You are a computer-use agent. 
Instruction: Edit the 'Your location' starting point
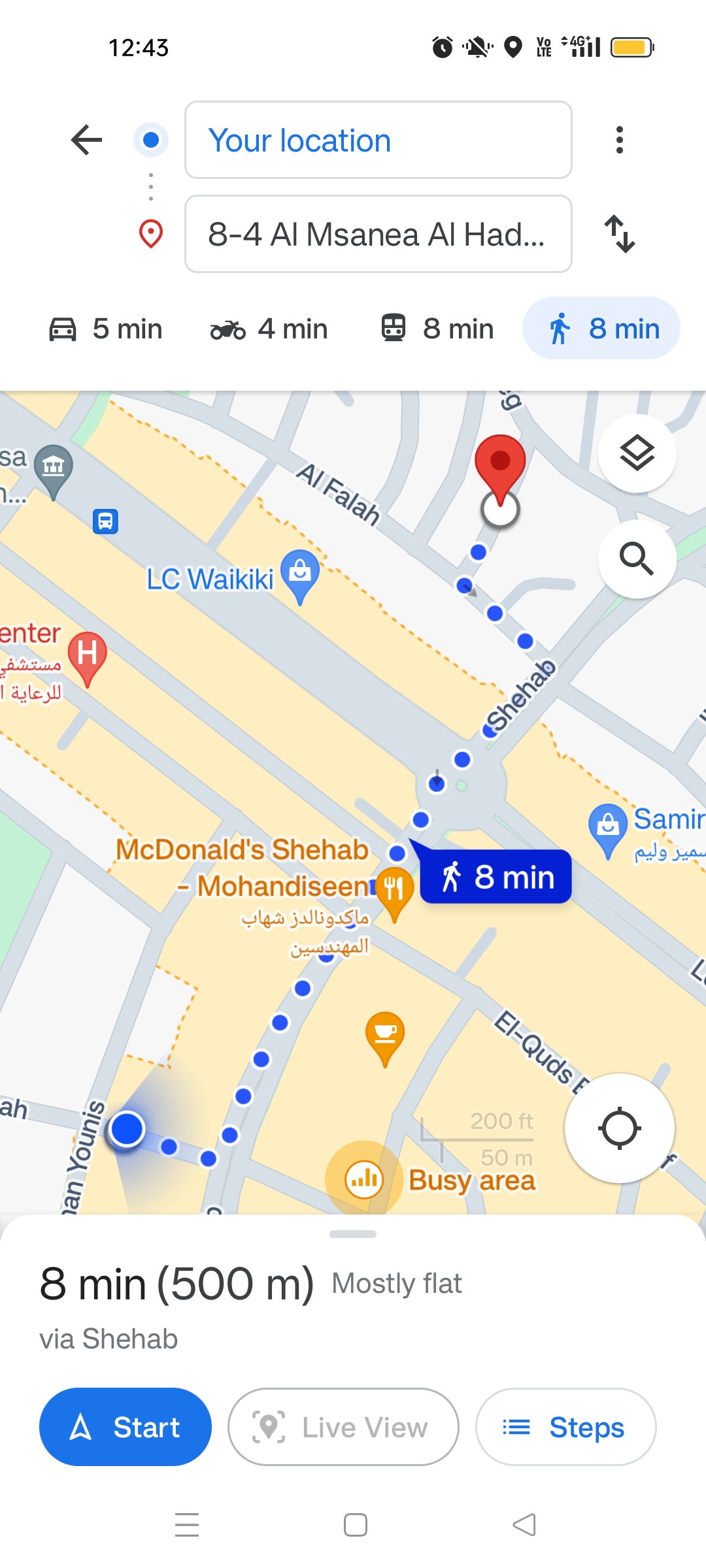click(x=378, y=140)
